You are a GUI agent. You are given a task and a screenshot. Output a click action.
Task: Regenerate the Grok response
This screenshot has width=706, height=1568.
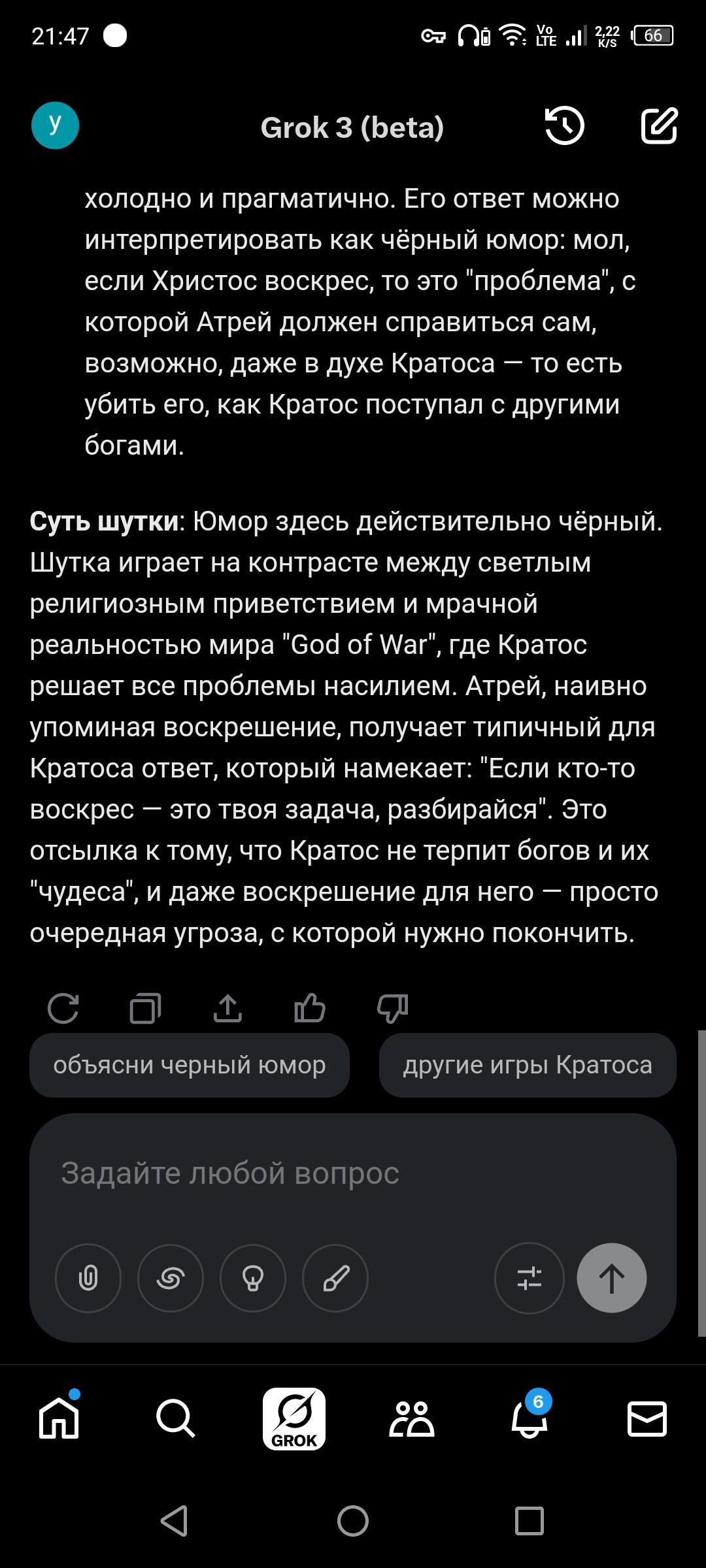coord(63,1008)
